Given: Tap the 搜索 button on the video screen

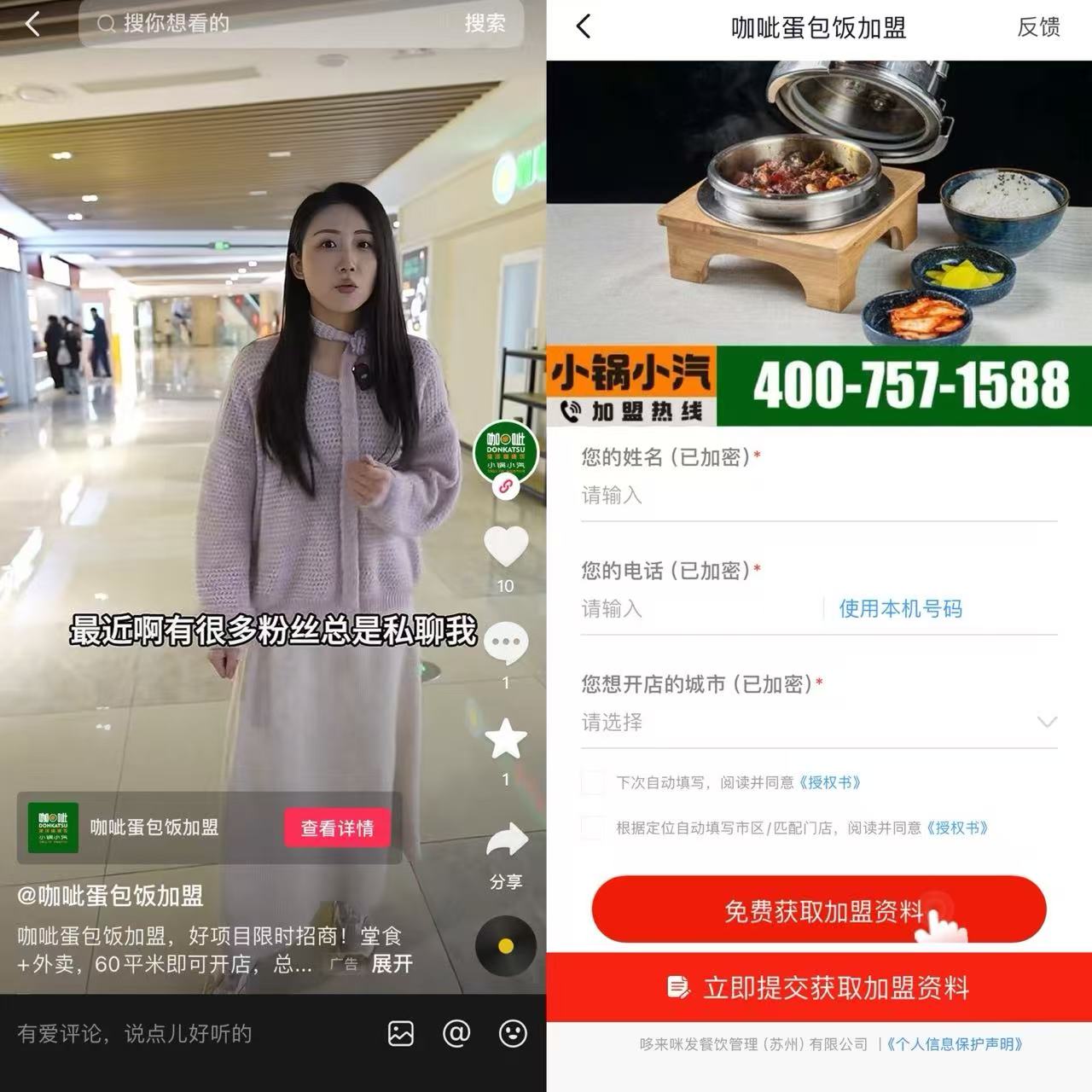Looking at the screenshot, I should (485, 23).
